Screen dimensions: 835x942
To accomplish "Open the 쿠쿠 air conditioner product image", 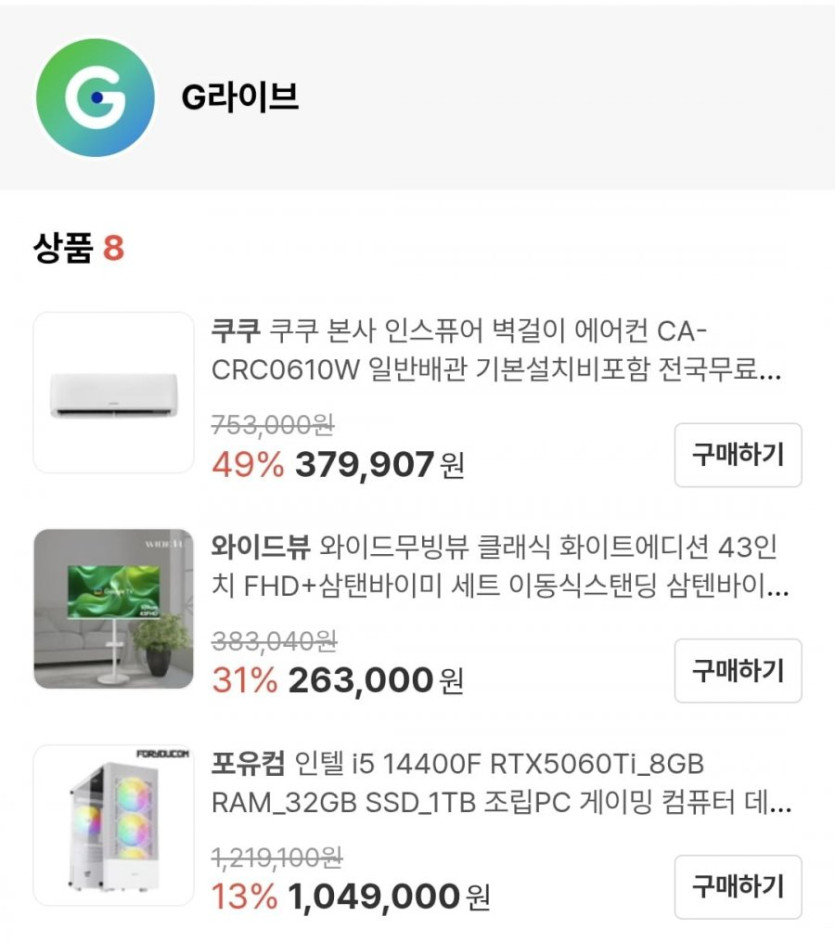I will (113, 393).
